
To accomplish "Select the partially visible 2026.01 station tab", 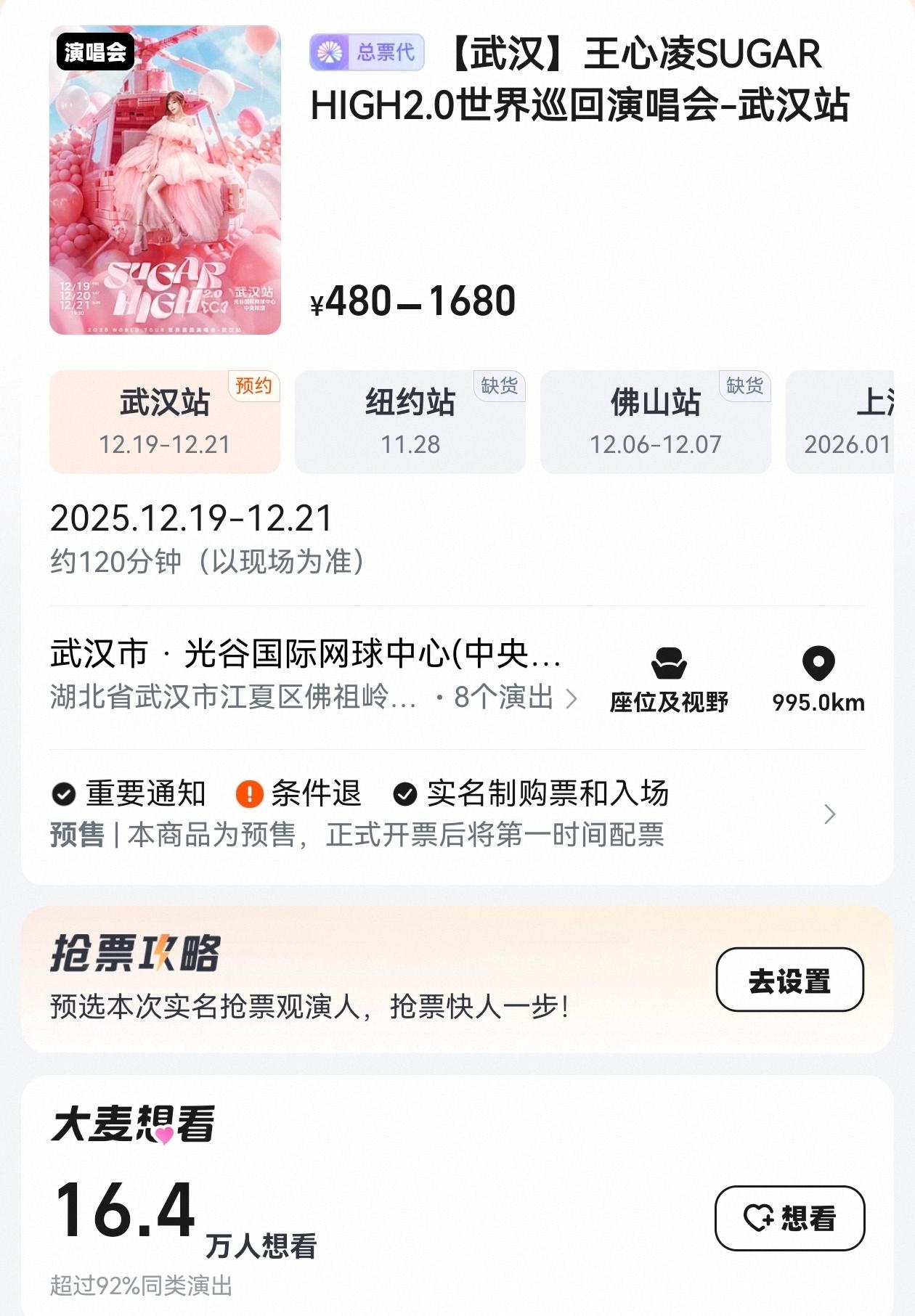I will 846,421.
